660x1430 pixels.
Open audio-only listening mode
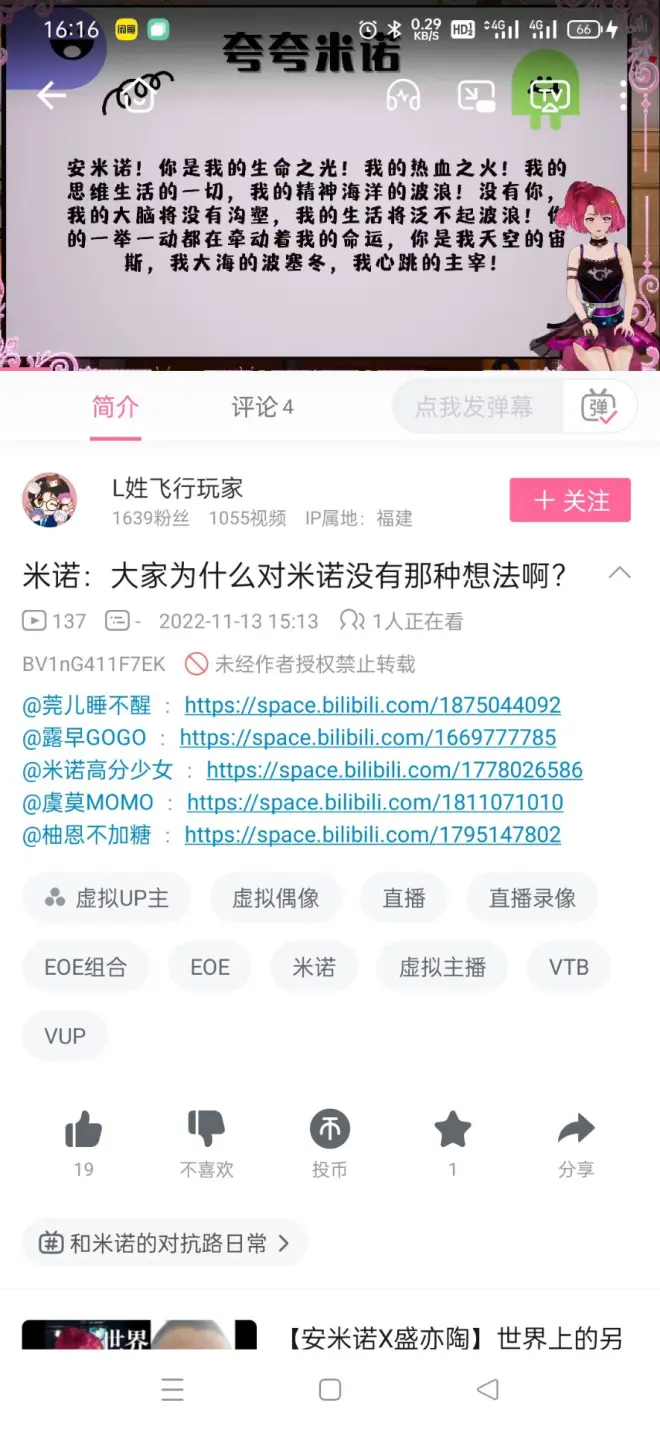[403, 96]
